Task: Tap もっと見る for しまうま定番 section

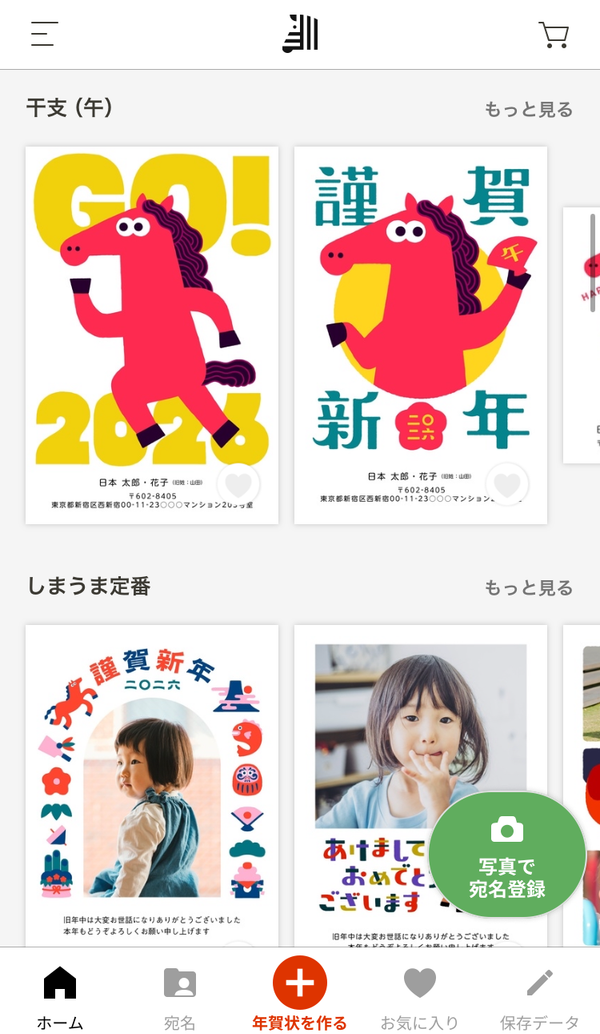Action: [528, 588]
